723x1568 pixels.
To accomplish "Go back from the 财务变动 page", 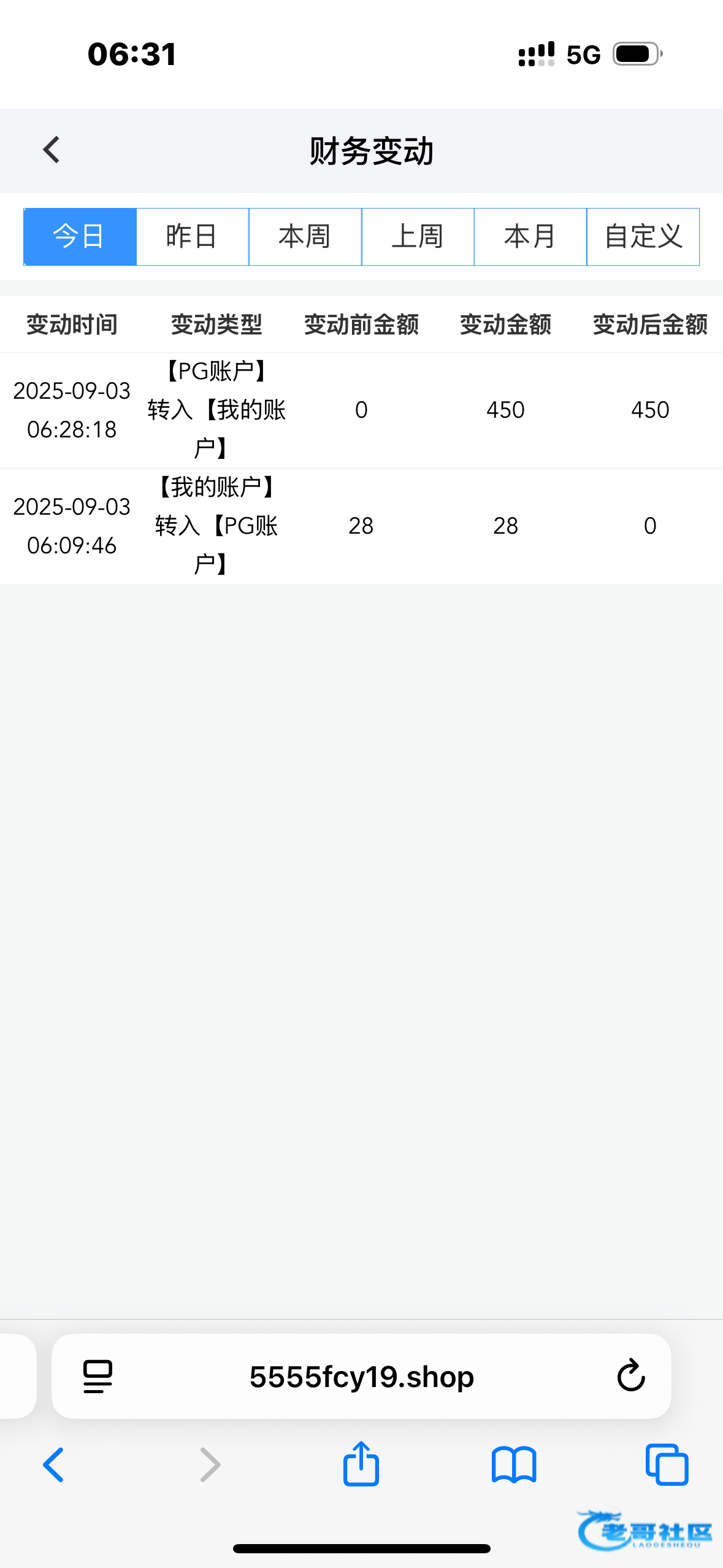I will coord(52,150).
